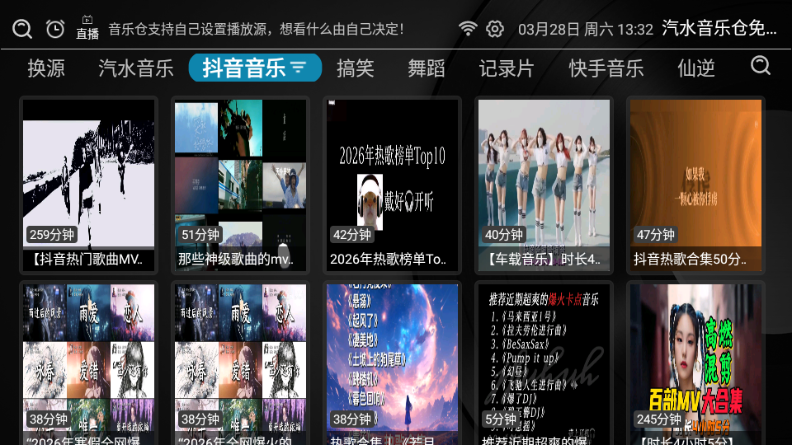Screen dimensions: 792x445
Task: Open search from the top-left magnifier icon
Action: (22, 29)
